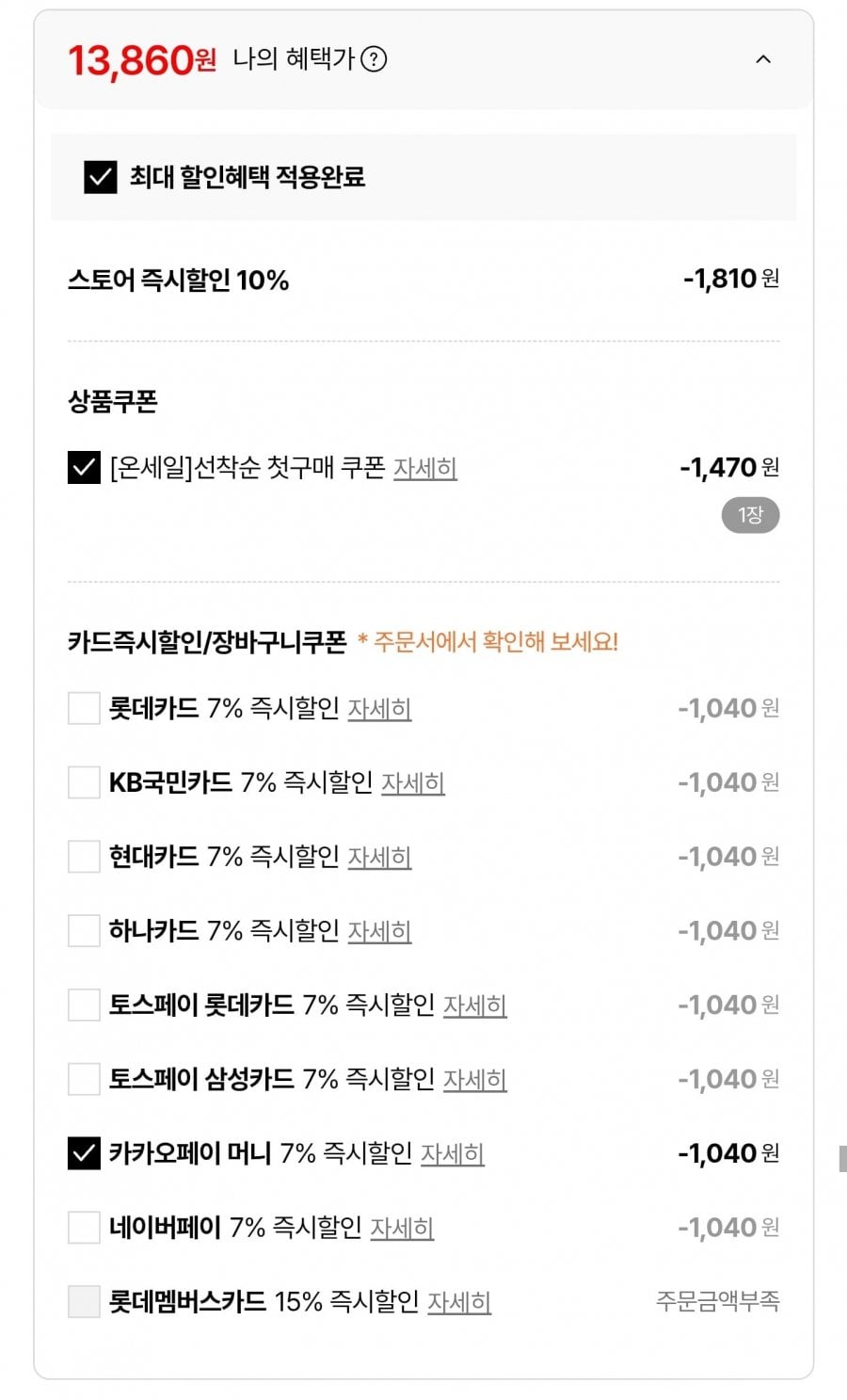
Task: Check the 현대카드 7% 즉시할인 option
Action: (84, 857)
